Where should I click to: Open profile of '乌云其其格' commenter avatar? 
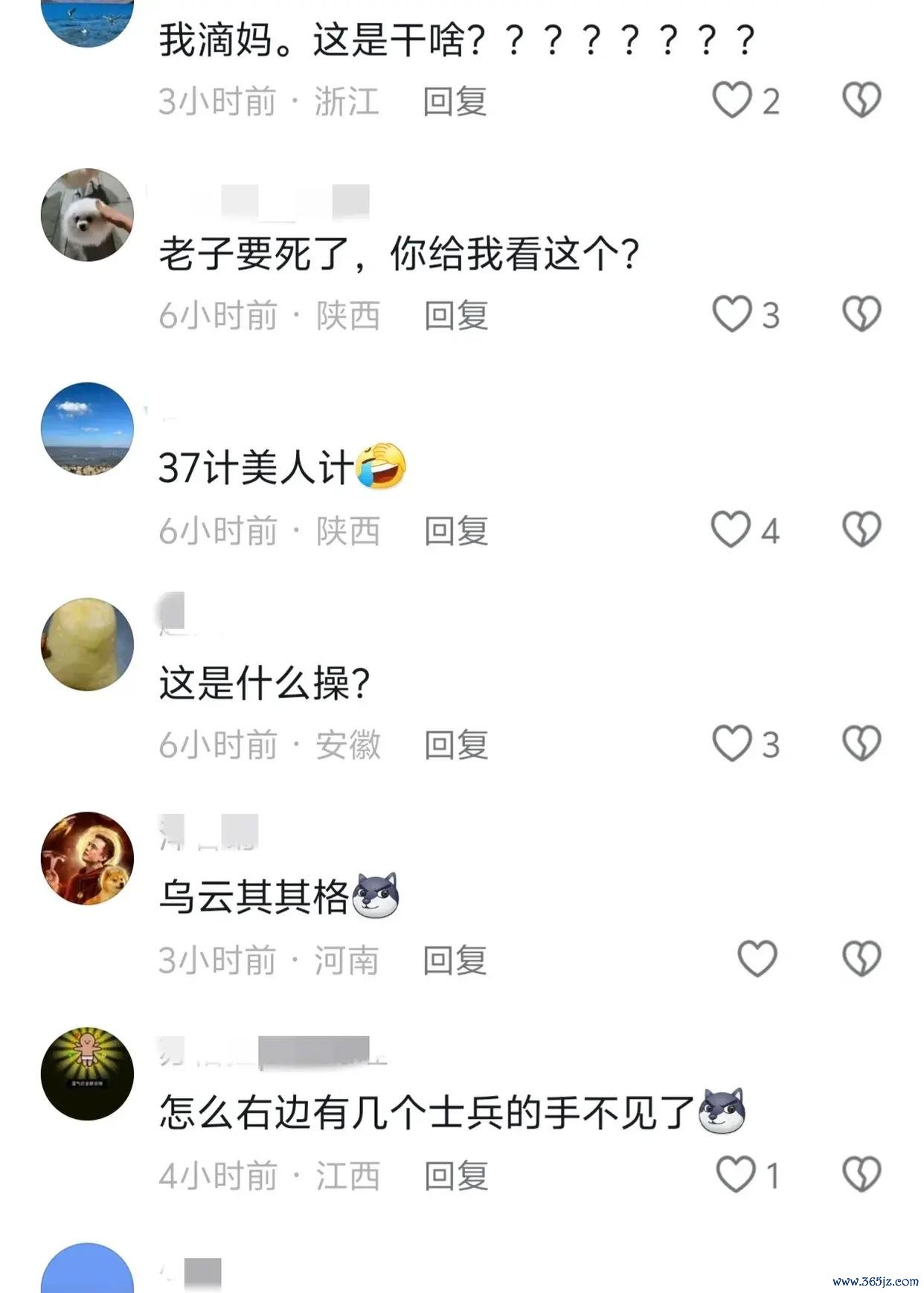tap(87, 859)
